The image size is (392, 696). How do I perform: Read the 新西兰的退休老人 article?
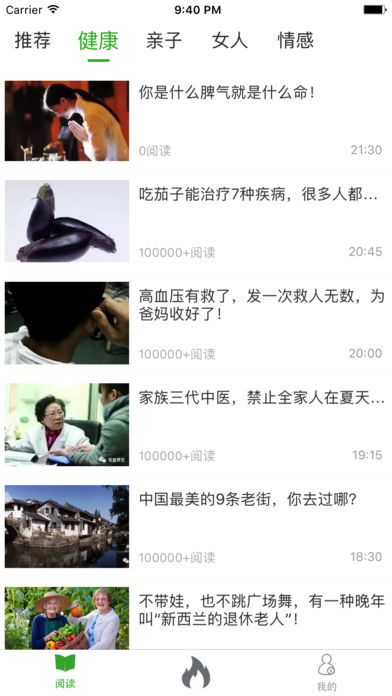tap(196, 617)
